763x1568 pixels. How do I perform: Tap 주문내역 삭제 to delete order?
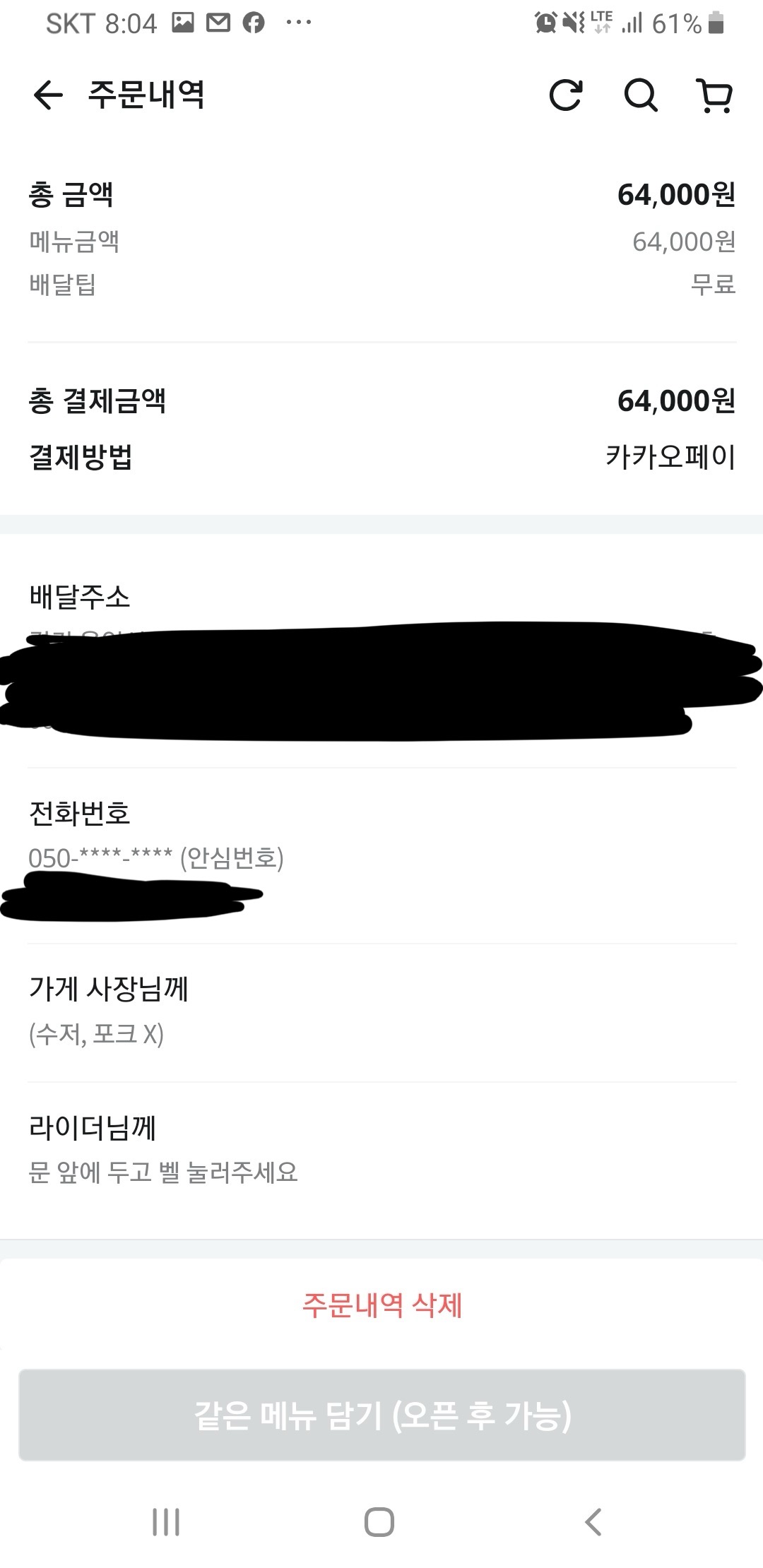(x=382, y=1305)
